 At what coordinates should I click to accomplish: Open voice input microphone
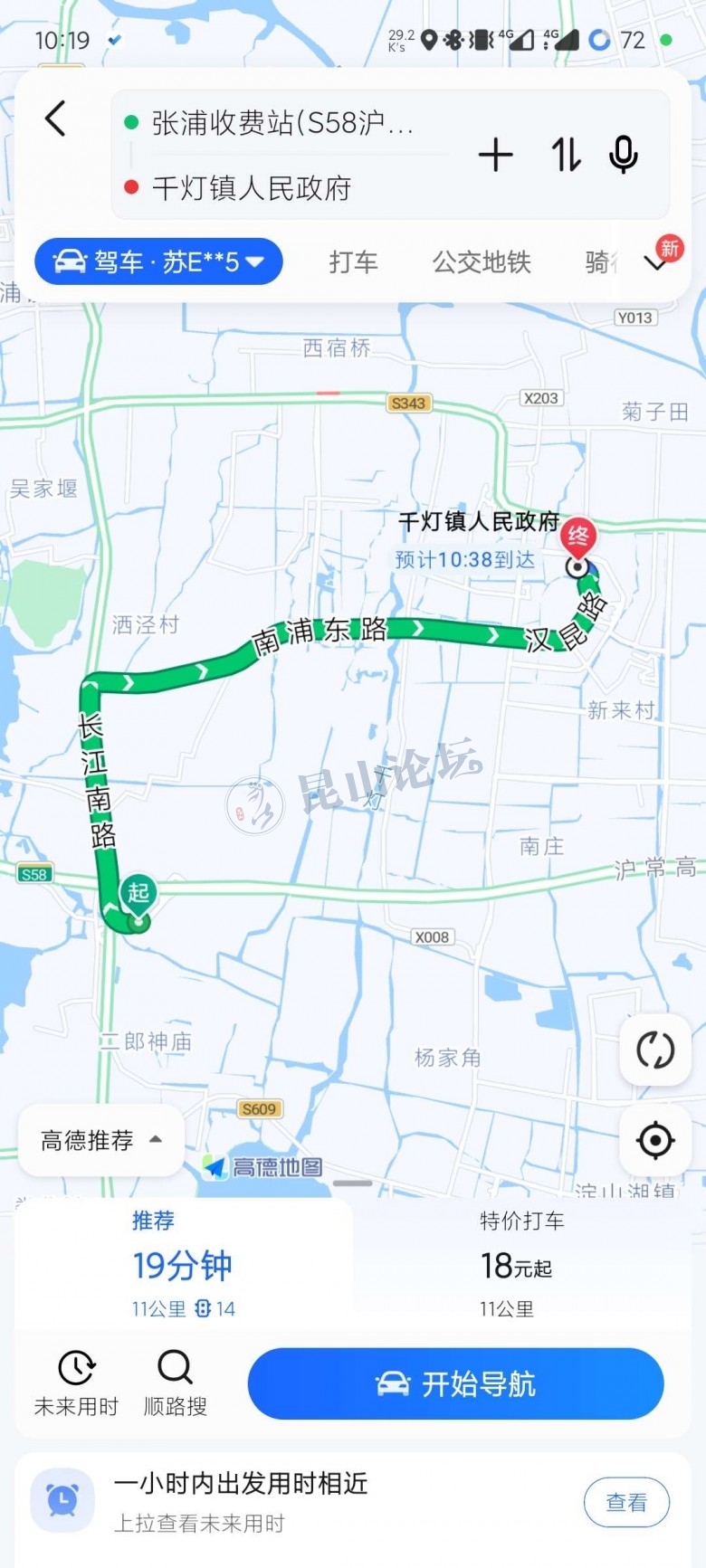click(623, 156)
